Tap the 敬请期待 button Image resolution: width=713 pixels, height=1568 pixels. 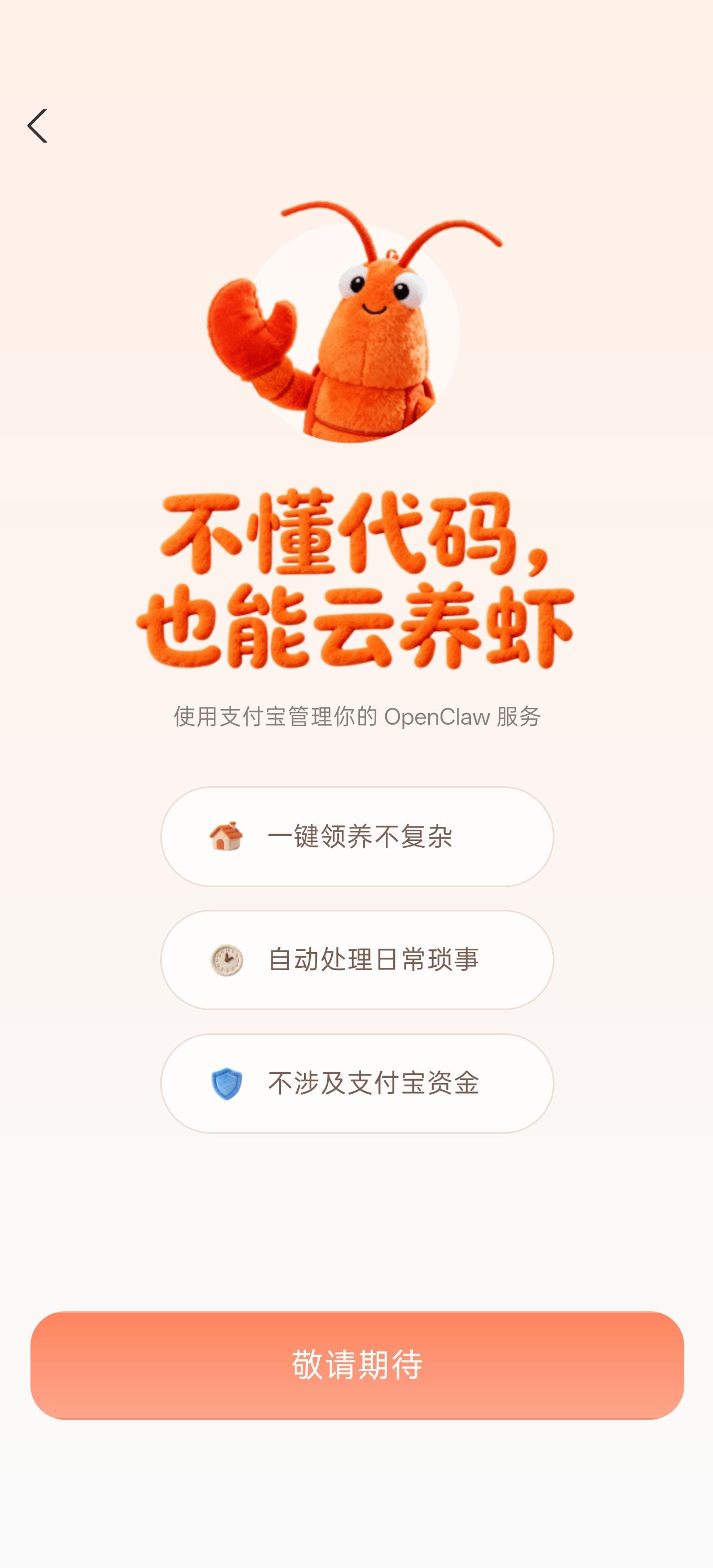pos(357,1365)
